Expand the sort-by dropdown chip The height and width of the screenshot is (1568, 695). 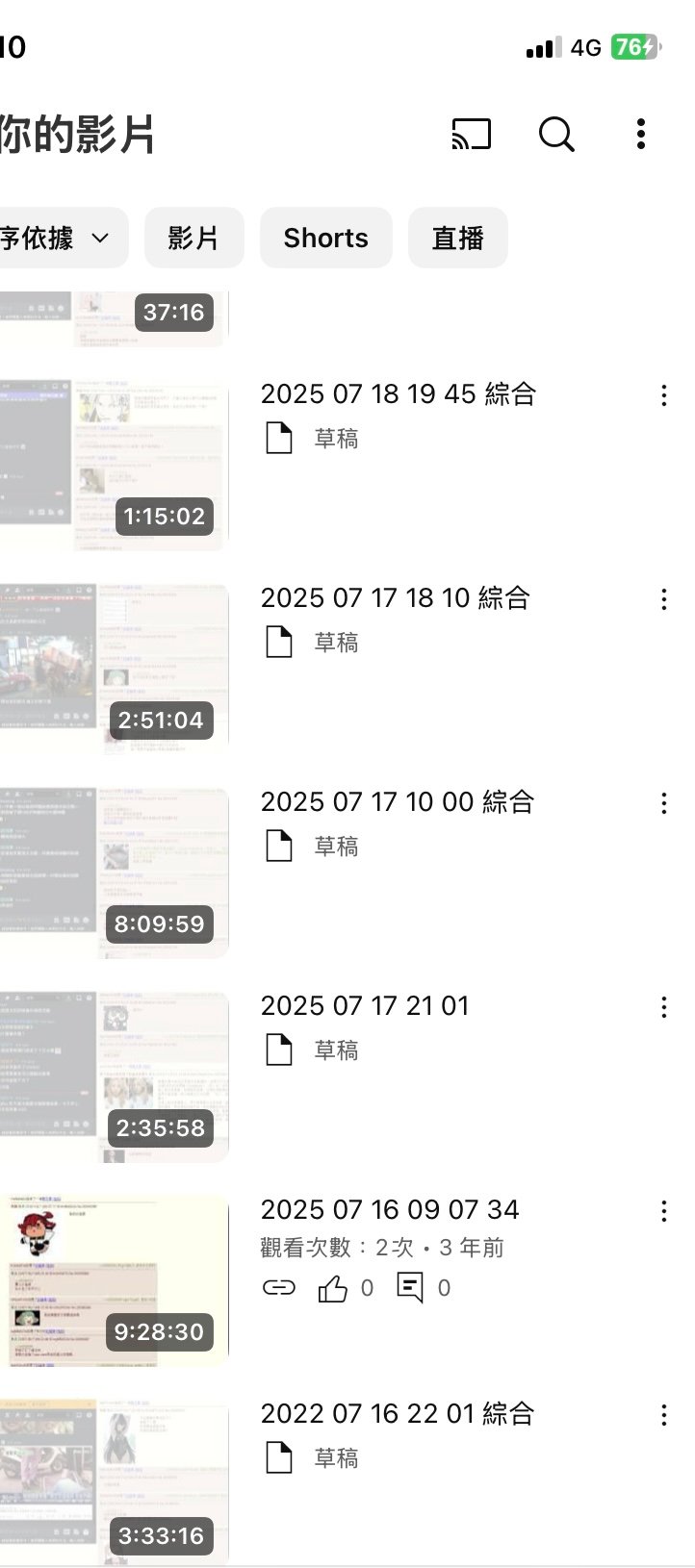56,238
